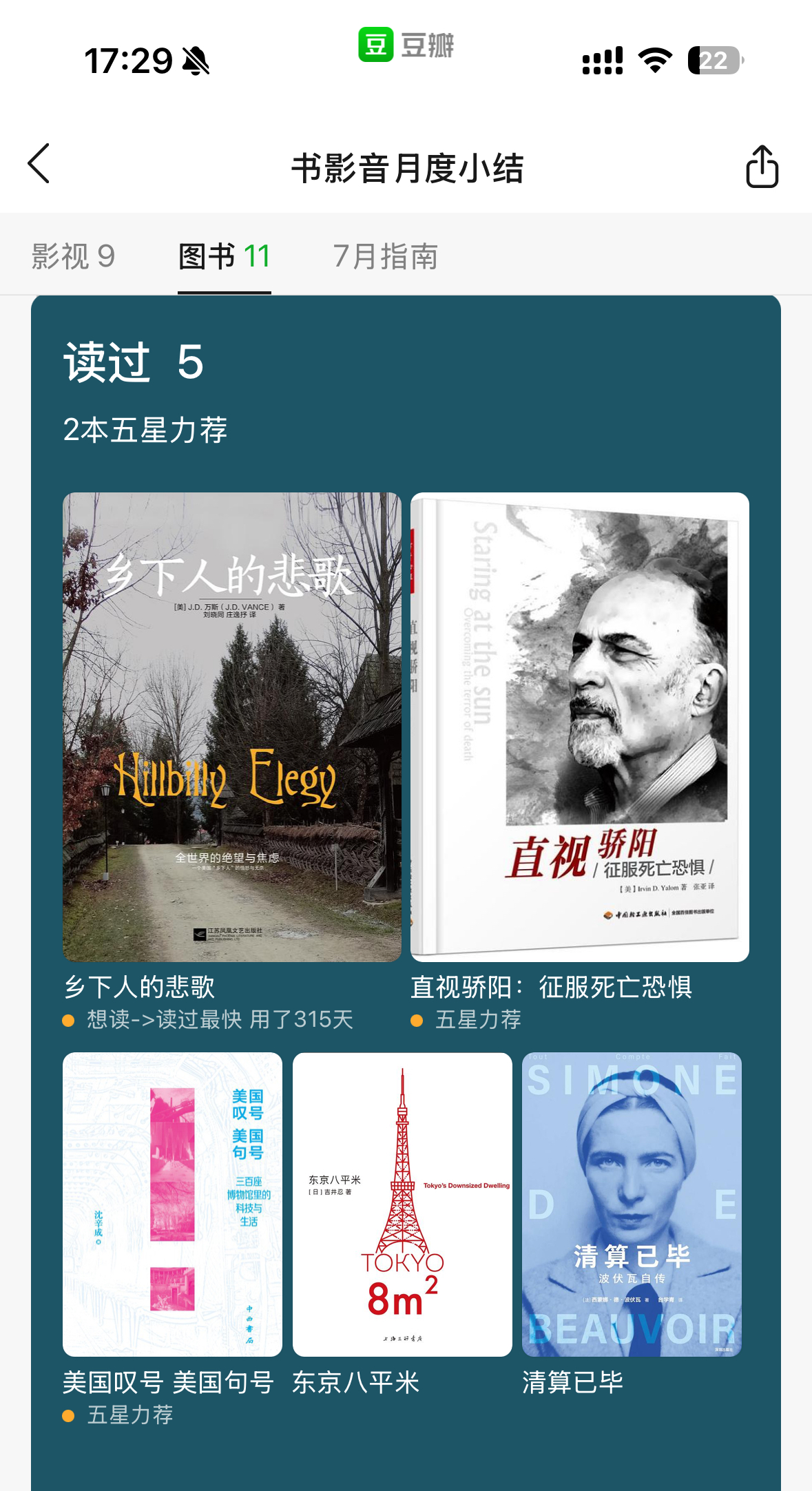This screenshot has height=1491, width=812.
Task: Open the 7月指南 tab
Action: coord(385,256)
